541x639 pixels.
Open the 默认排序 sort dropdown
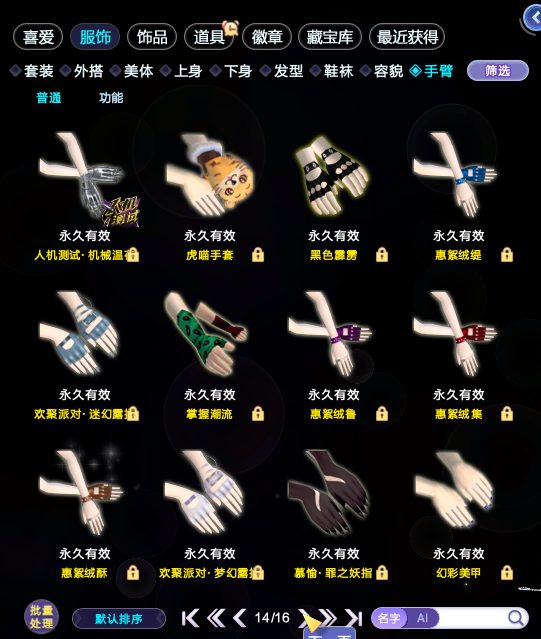point(119,619)
